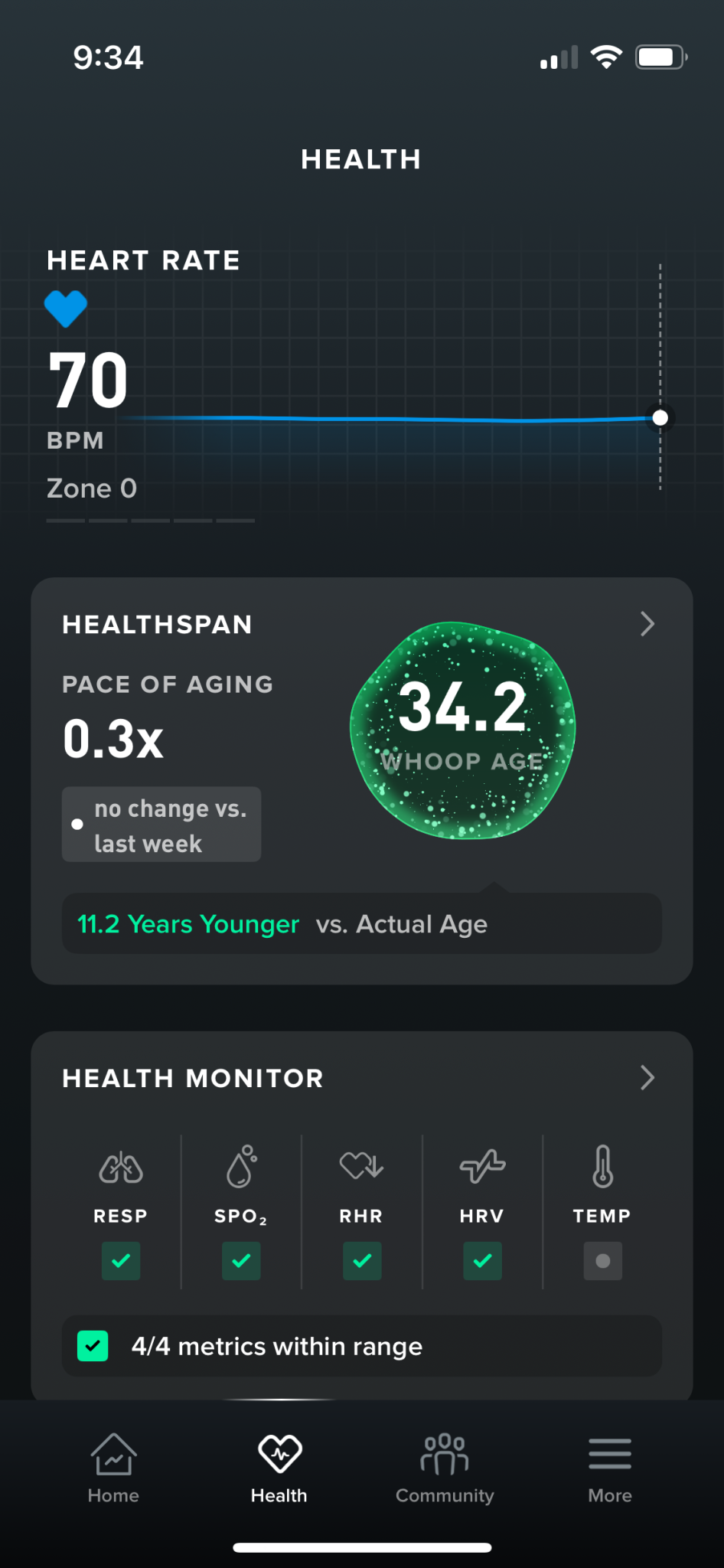Tap the green checkmark under RESP
Image resolution: width=724 pixels, height=1568 pixels.
(121, 1261)
